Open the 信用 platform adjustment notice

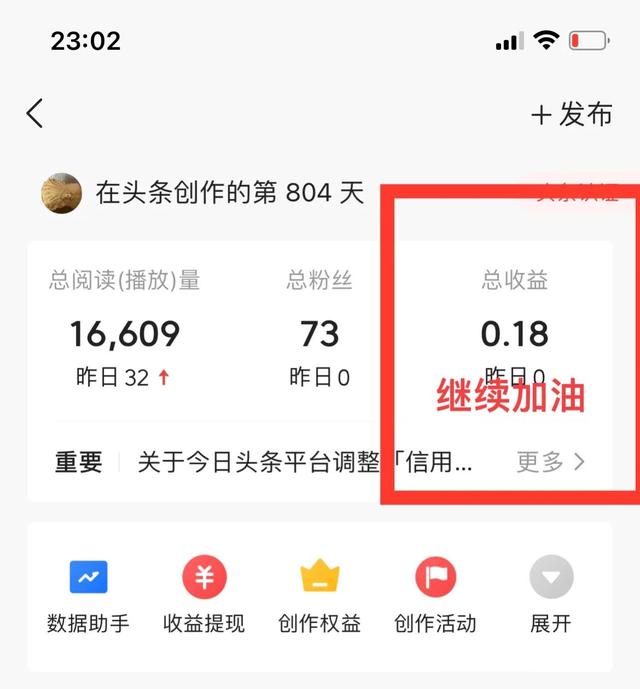click(x=305, y=461)
